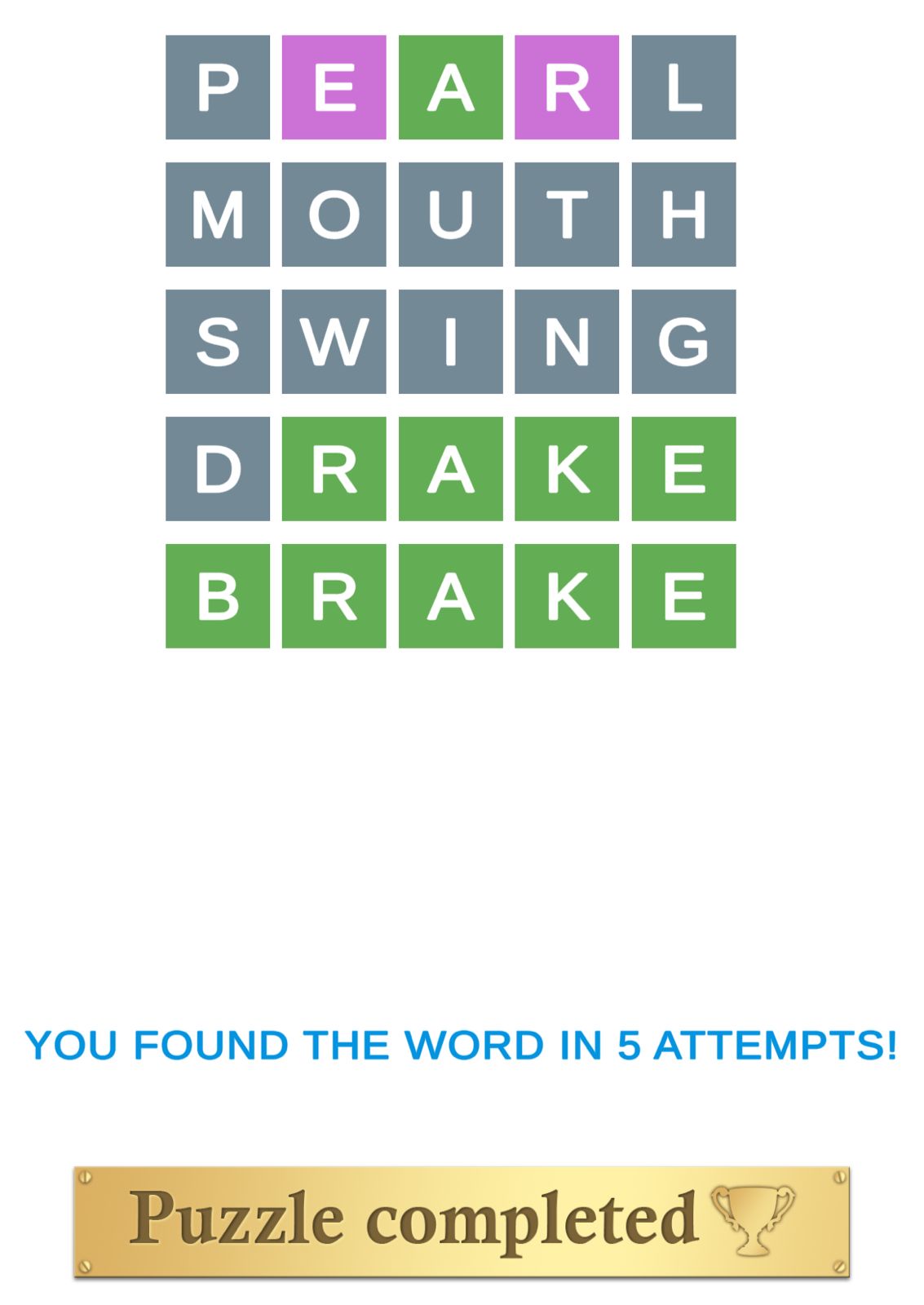This screenshot has width=924, height=1305.
Task: Click the purple E tile in PEARL
Action: (x=336, y=87)
